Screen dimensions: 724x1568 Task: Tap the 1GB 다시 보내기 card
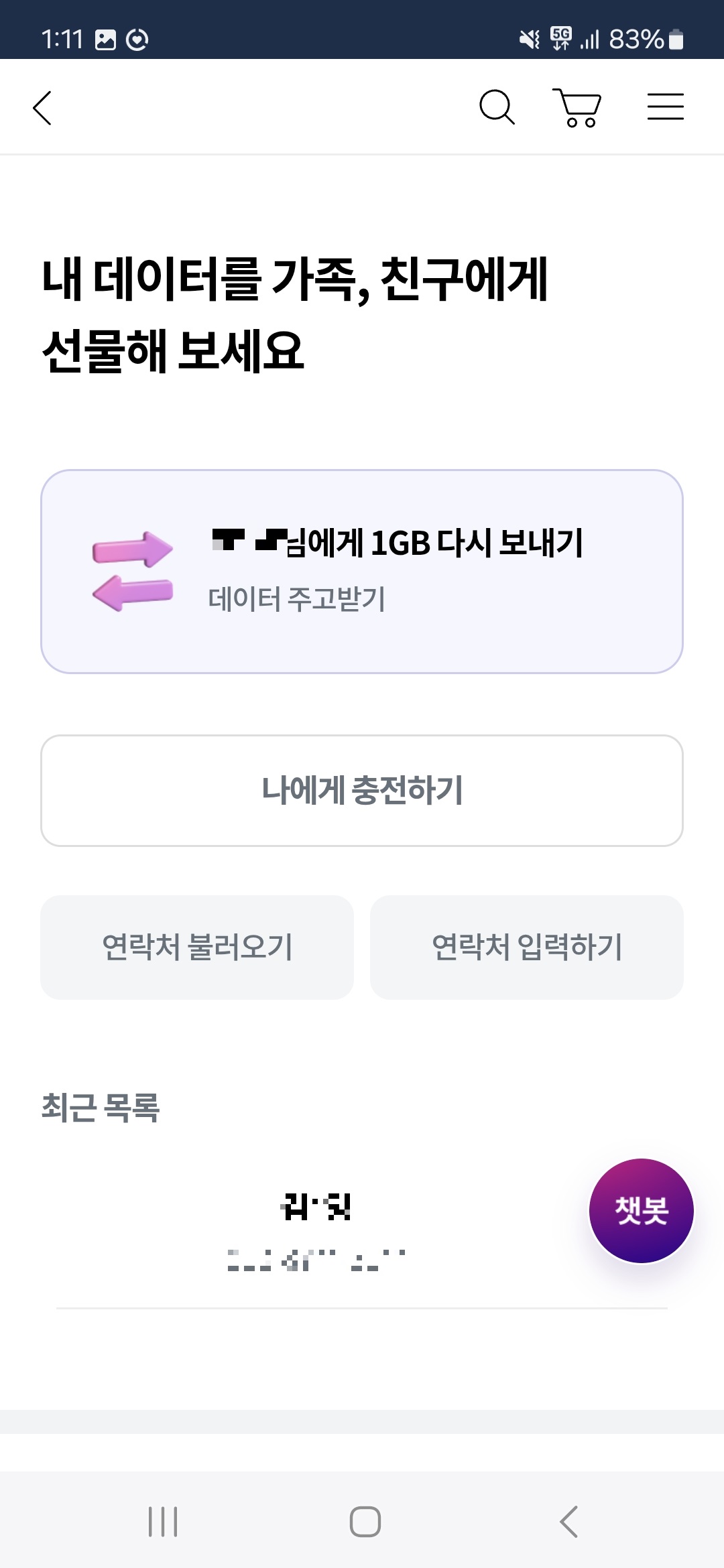click(362, 570)
